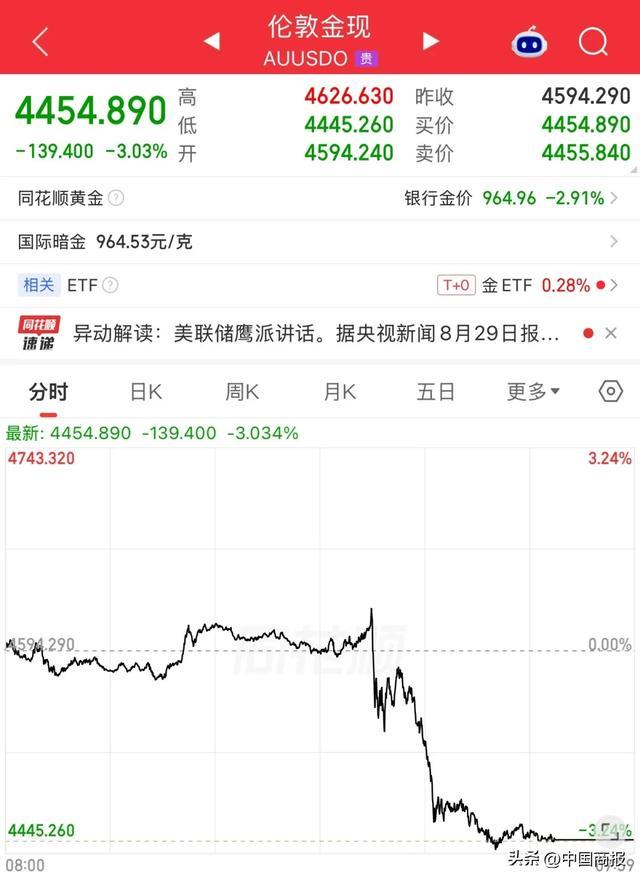640x881 pixels.
Task: Open the 金ETF related row
Action: [x=527, y=285]
